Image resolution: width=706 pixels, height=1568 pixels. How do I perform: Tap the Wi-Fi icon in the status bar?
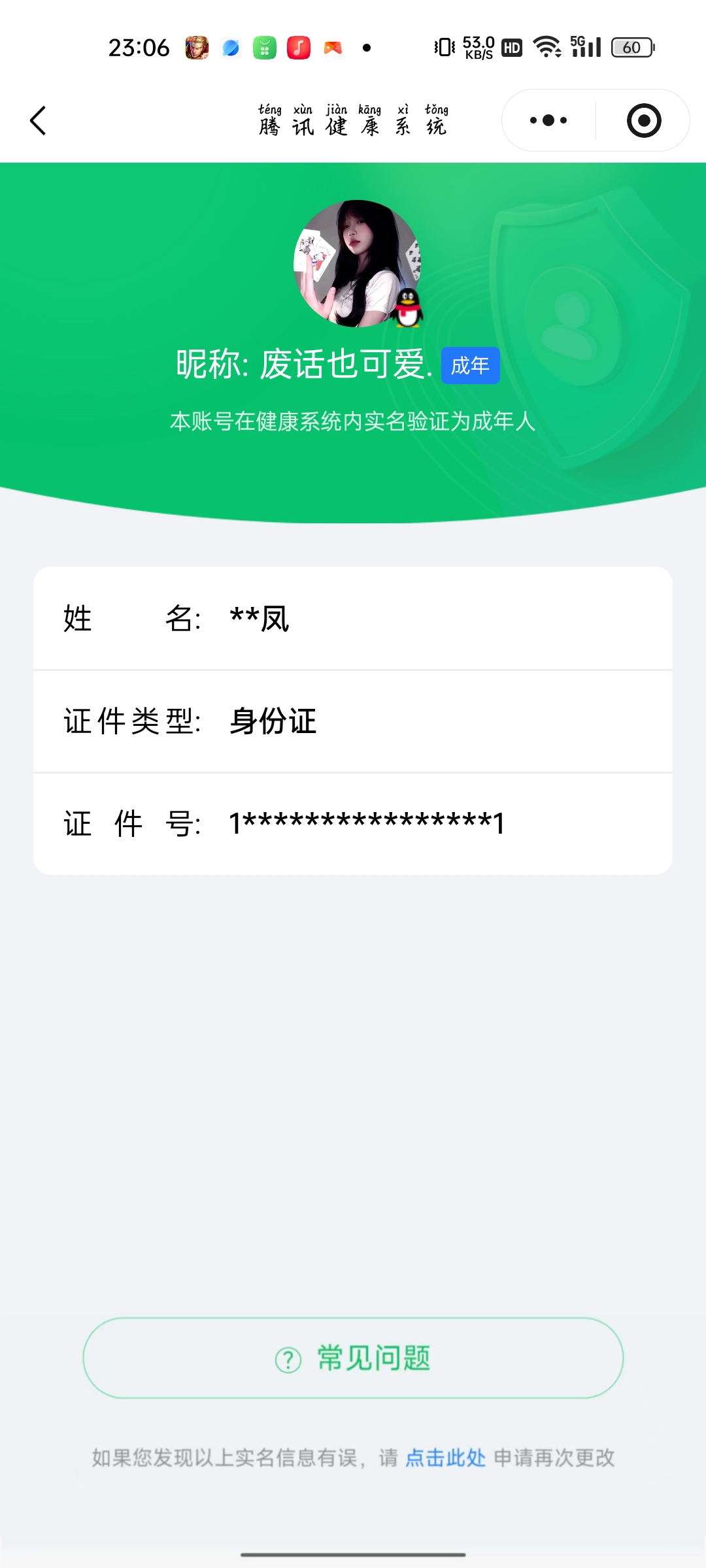[x=546, y=46]
